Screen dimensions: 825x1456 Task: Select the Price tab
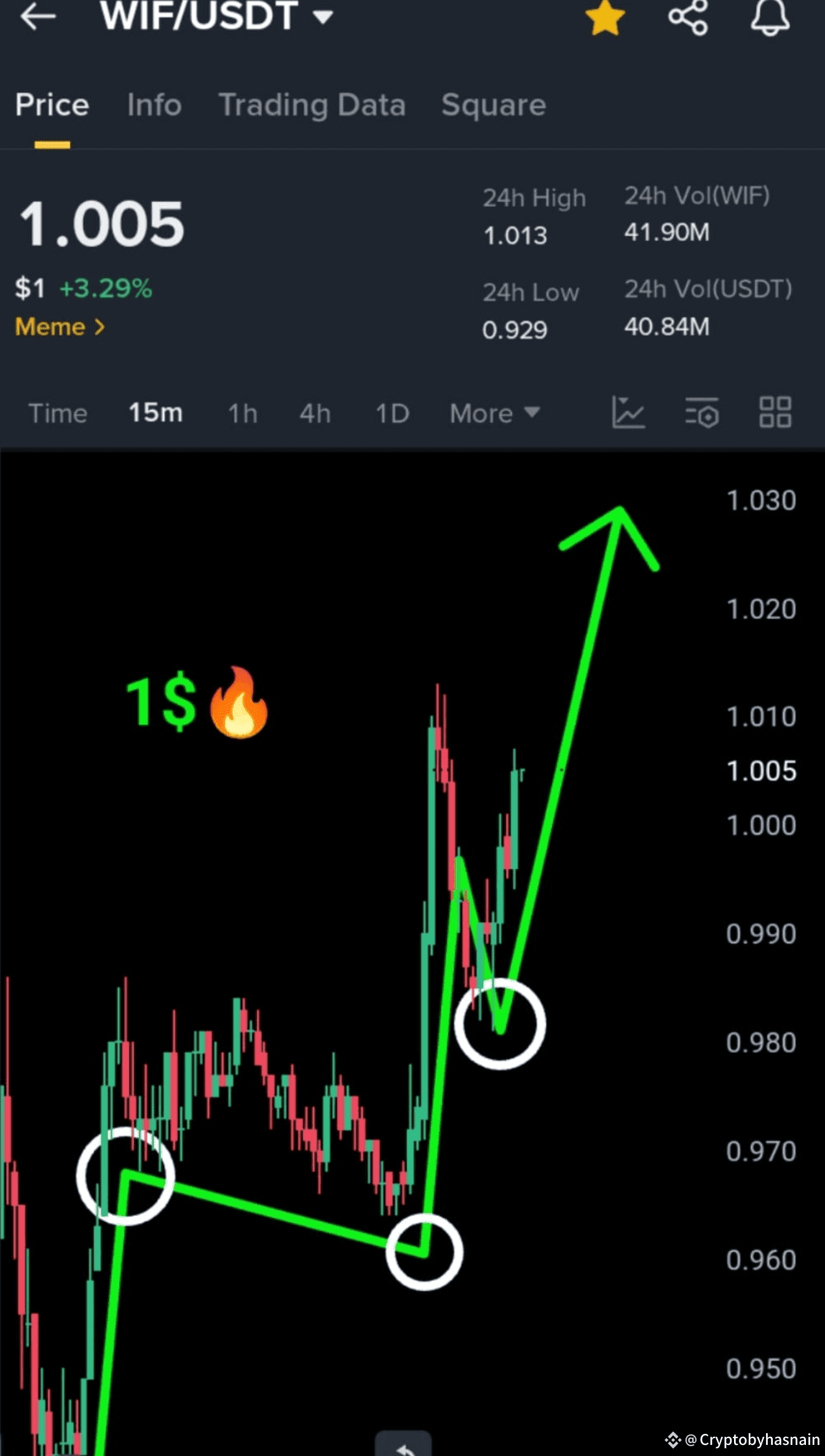pyautogui.click(x=52, y=105)
